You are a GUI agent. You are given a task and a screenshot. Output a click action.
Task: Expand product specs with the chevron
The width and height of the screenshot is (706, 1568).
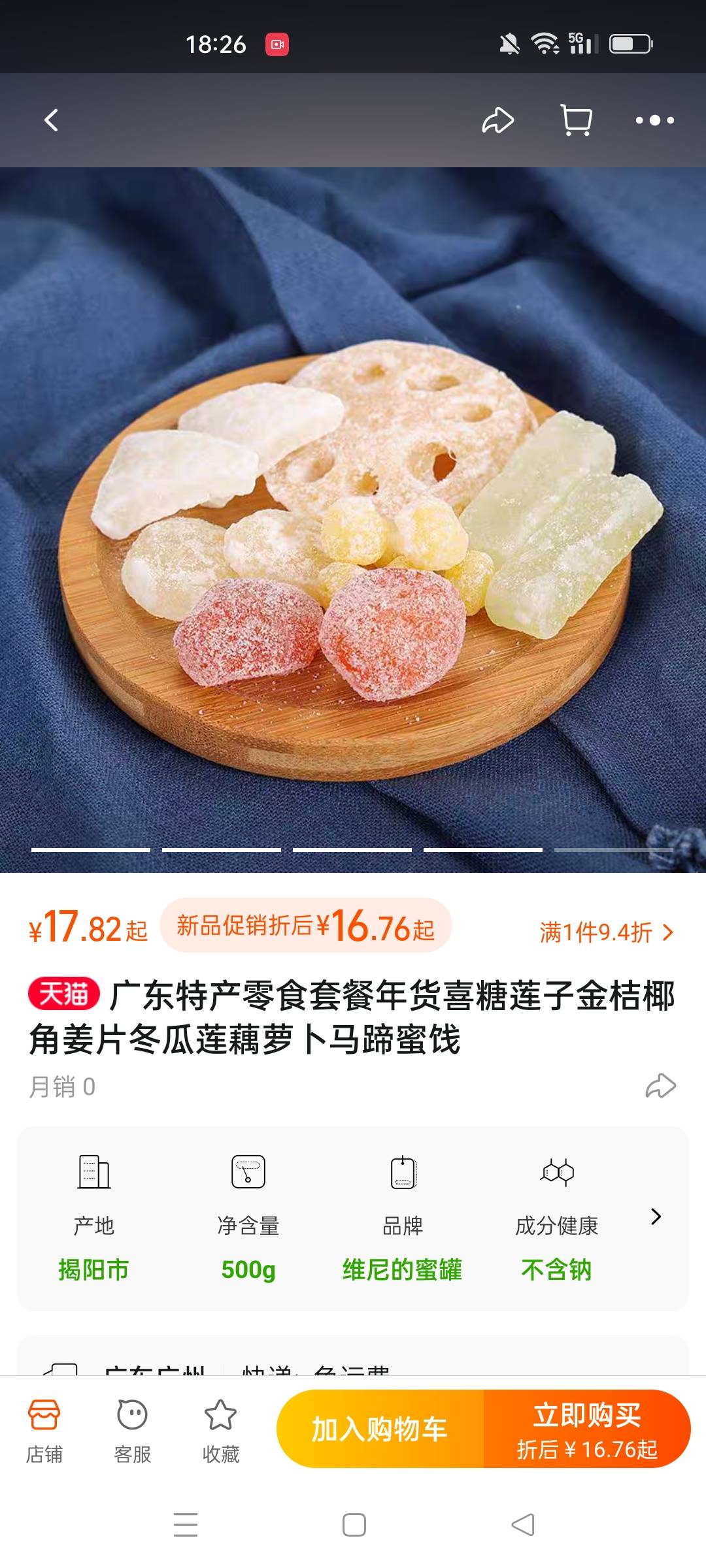point(656,1217)
